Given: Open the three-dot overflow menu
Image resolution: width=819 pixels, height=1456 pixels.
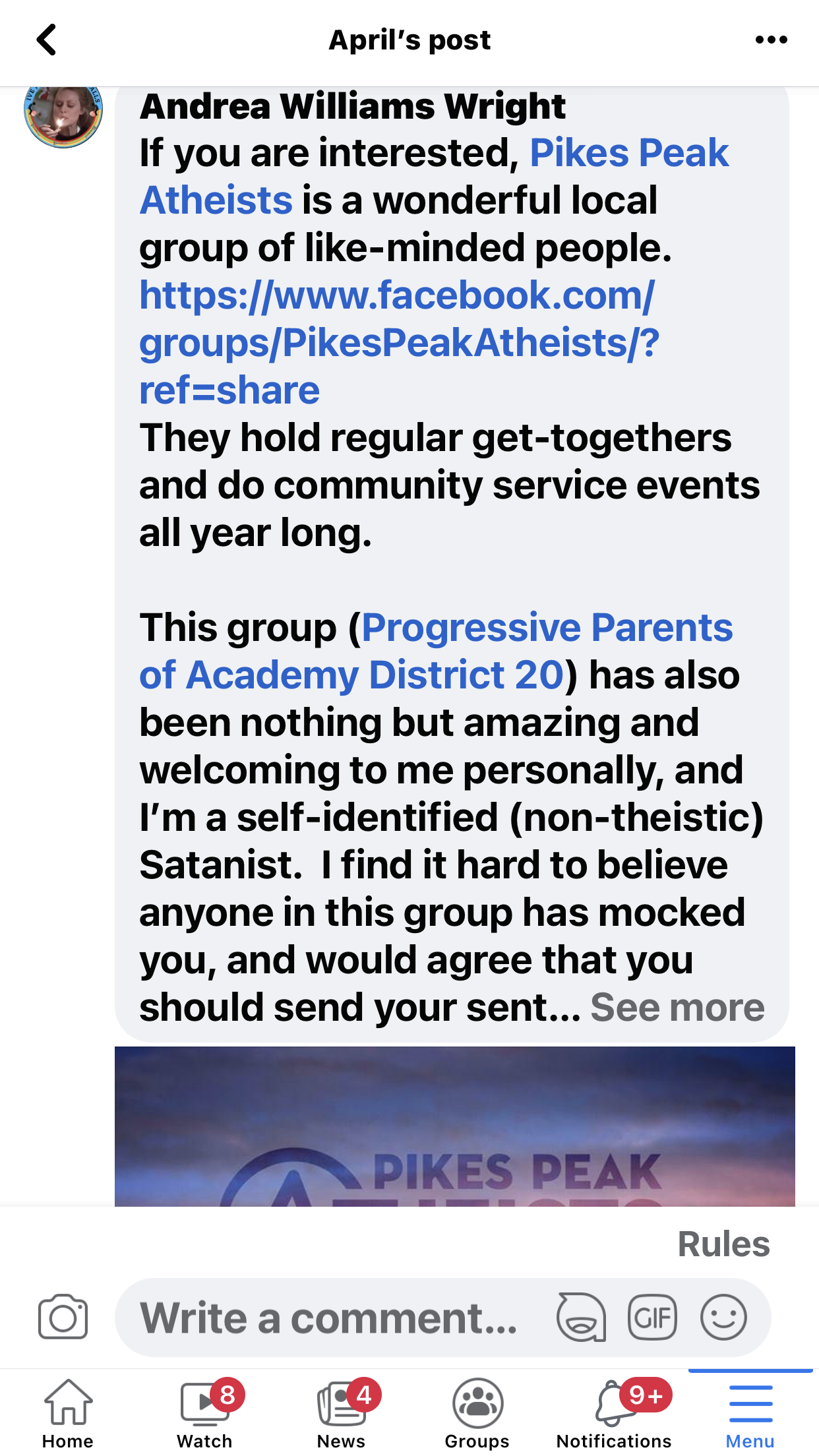Looking at the screenshot, I should coord(771,40).
